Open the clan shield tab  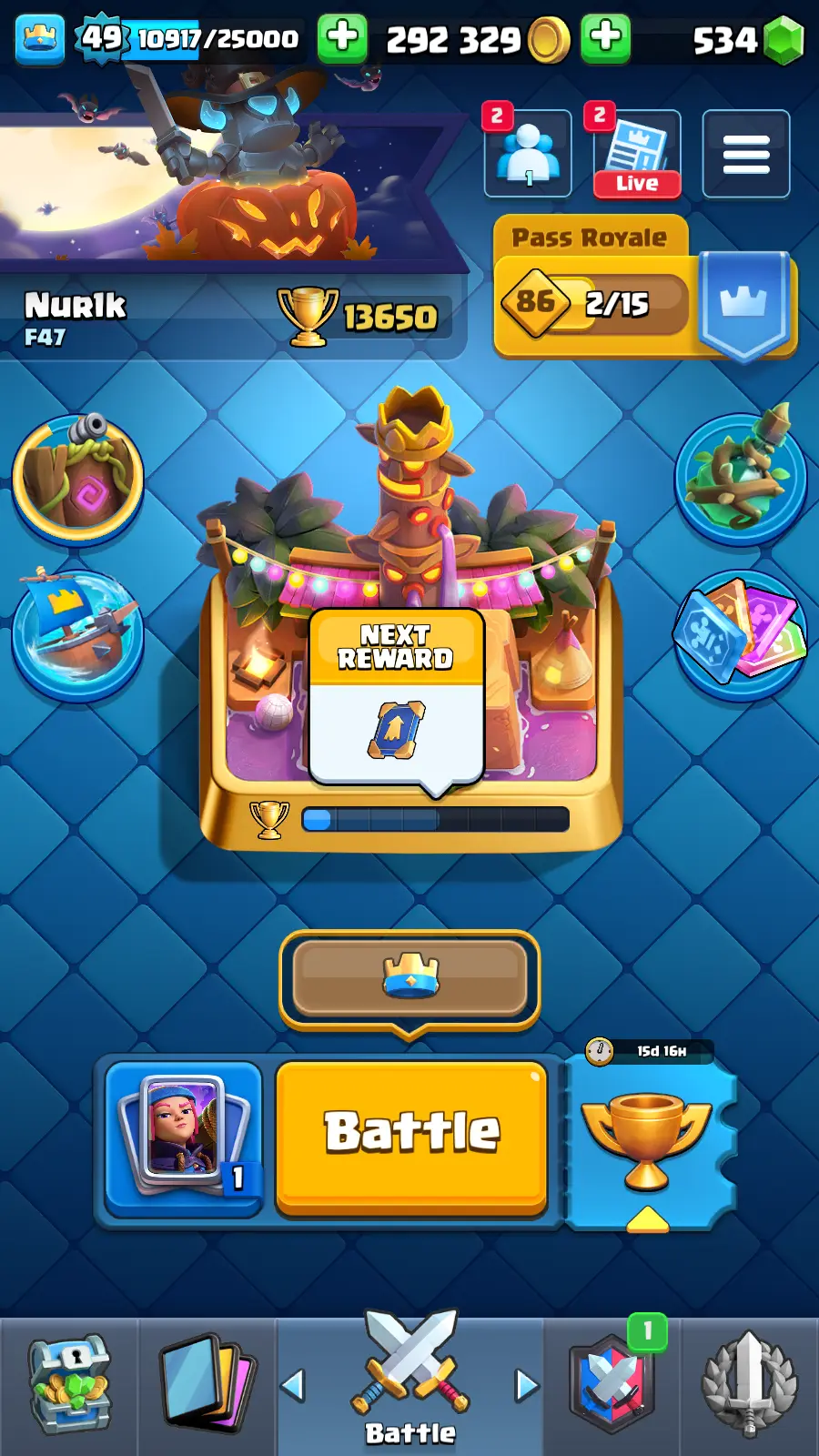point(612,1383)
